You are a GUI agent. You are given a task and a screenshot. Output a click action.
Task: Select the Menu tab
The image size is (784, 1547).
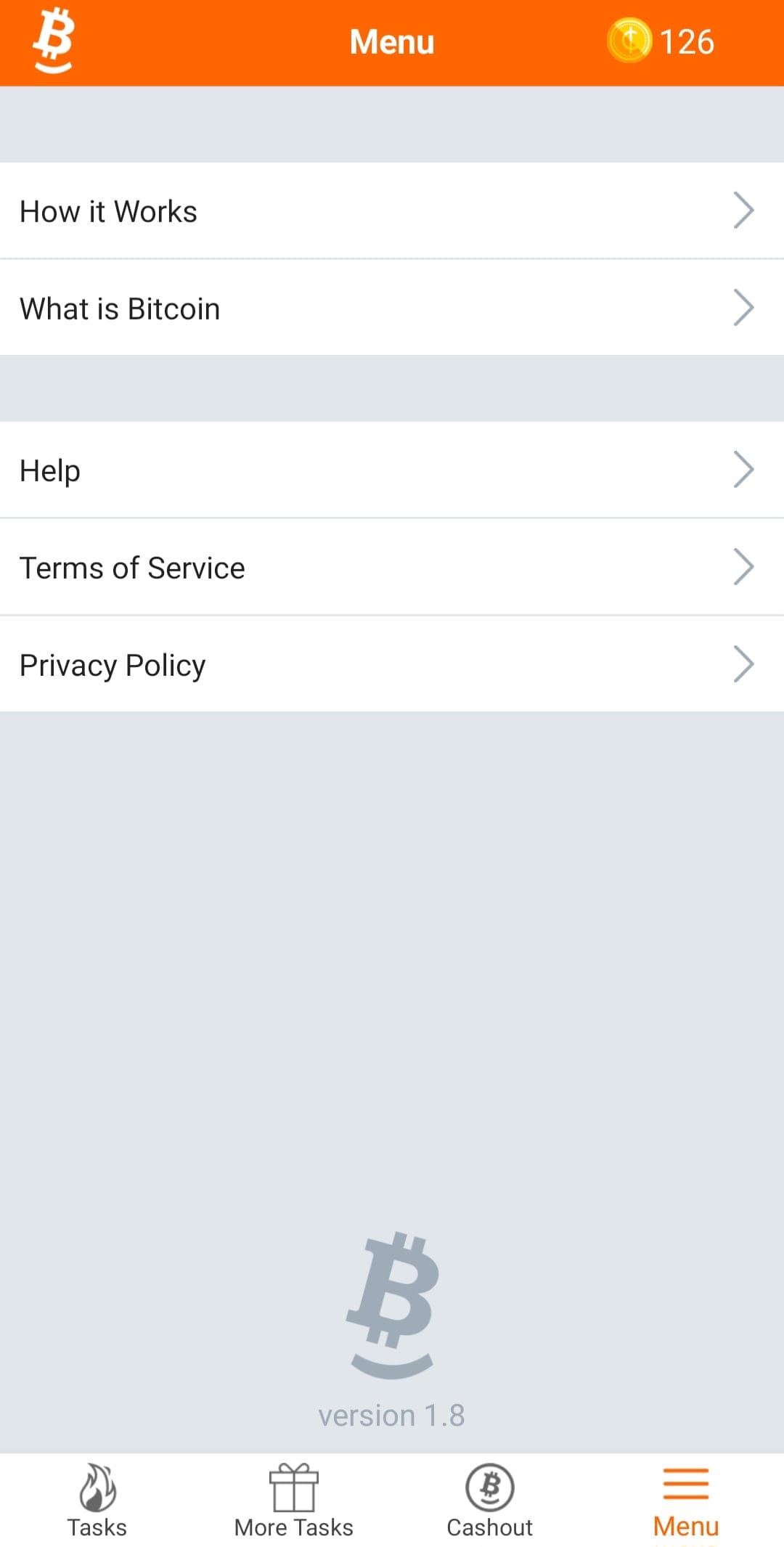coord(685,1501)
